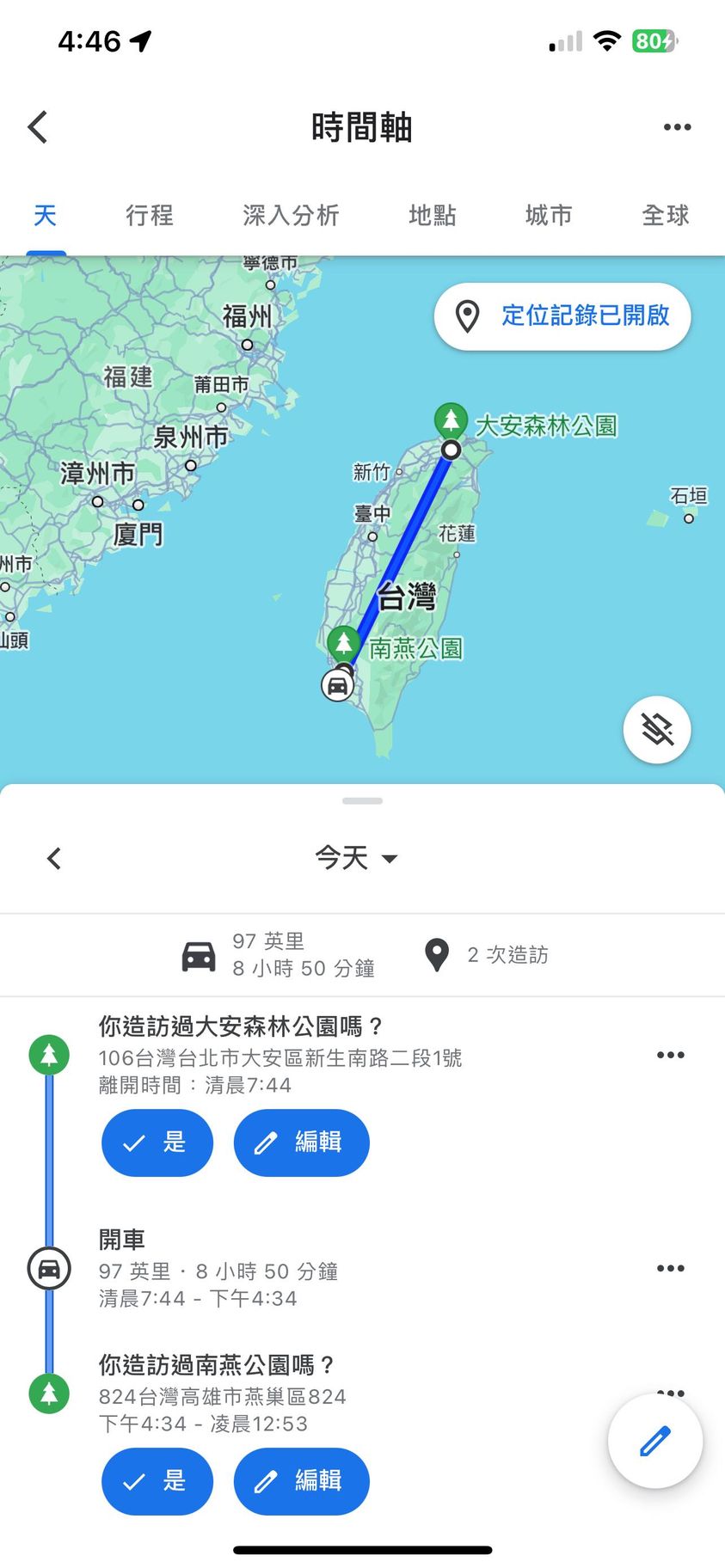Go back from the 時間軸 screen
This screenshot has width=725, height=1568.
[38, 127]
